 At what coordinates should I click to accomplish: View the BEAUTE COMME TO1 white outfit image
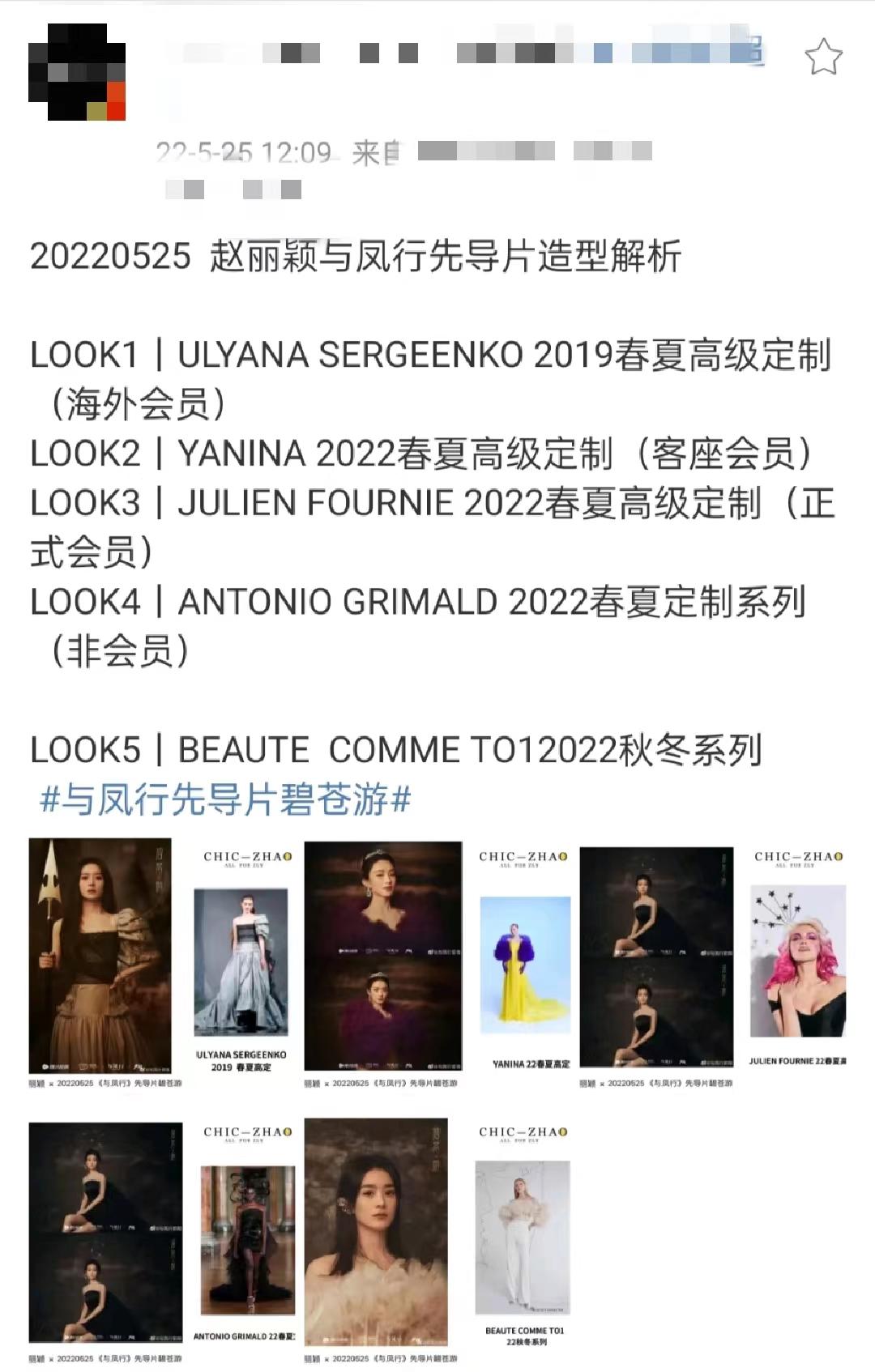(523, 1238)
